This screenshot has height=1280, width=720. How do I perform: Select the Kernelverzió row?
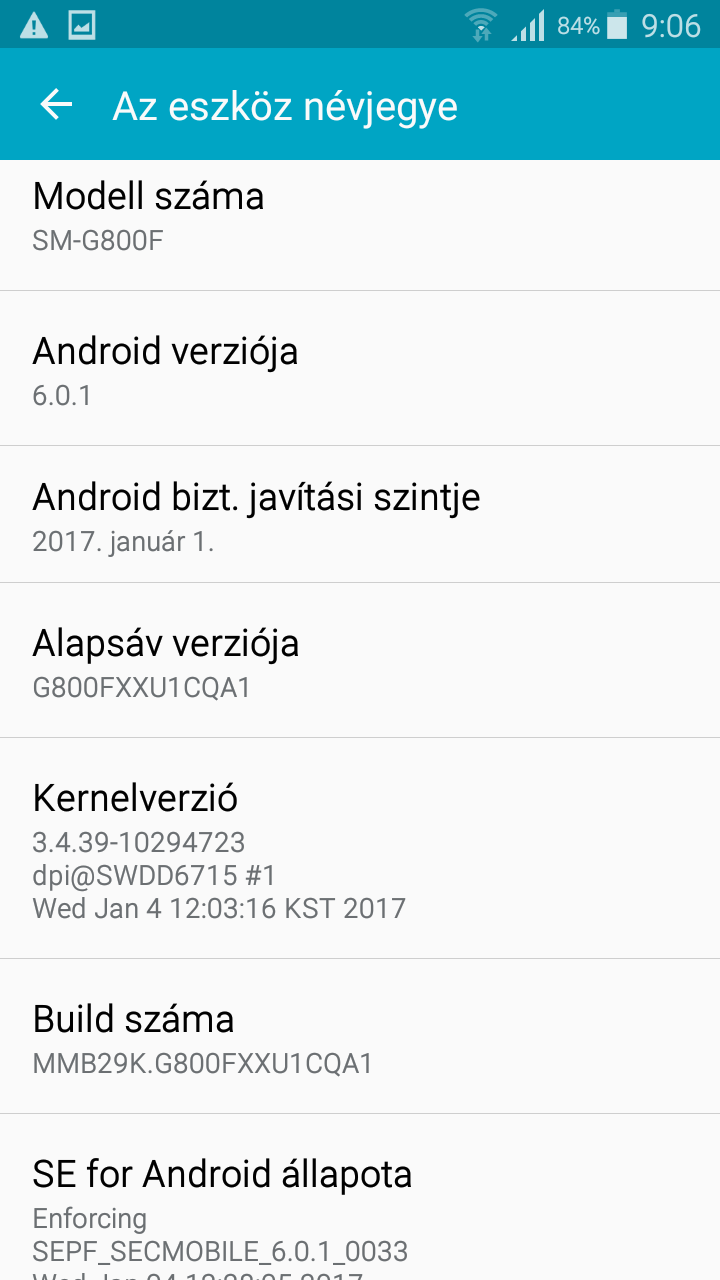click(x=360, y=849)
